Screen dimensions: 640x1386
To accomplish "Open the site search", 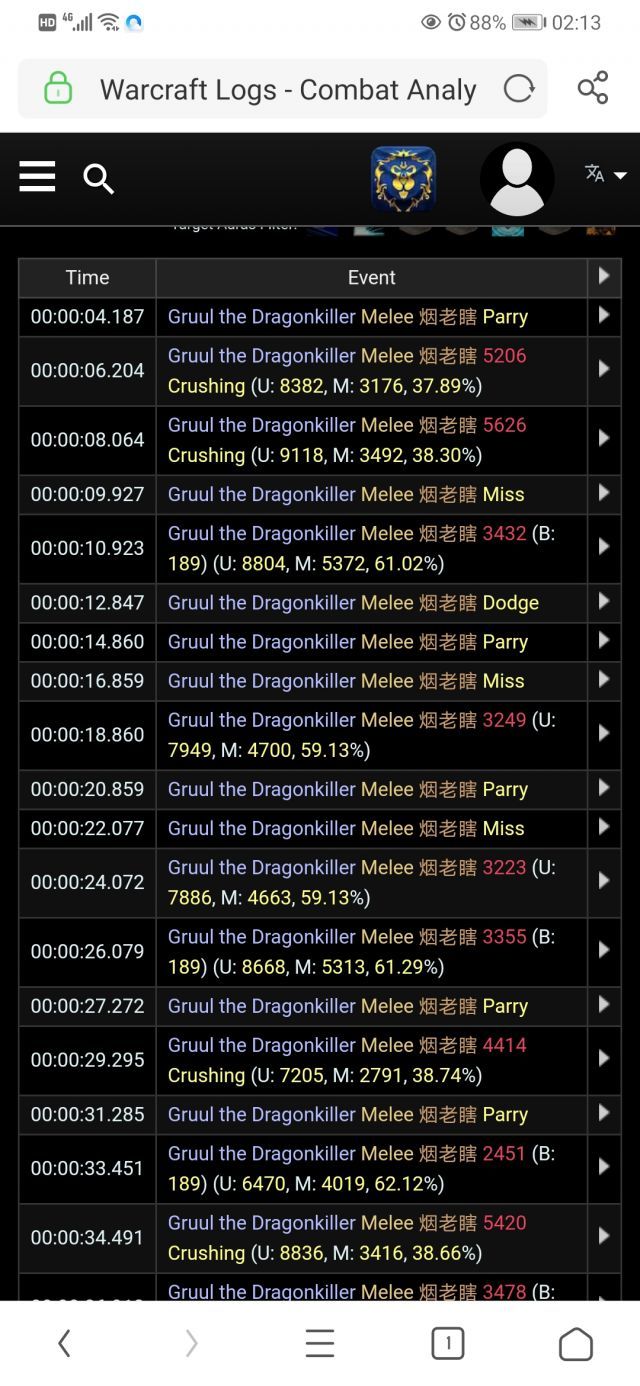I will tap(98, 179).
